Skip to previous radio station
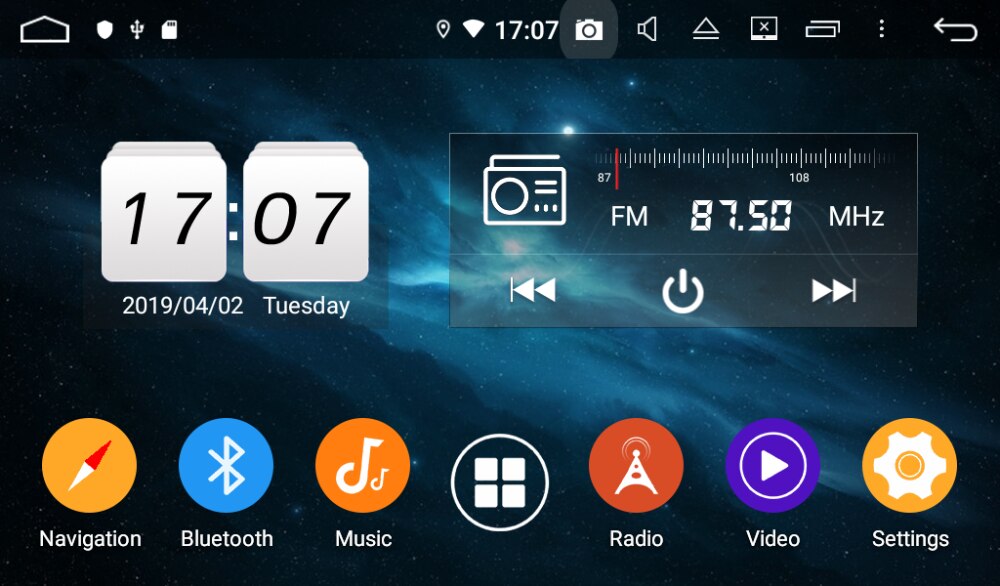 pos(532,290)
